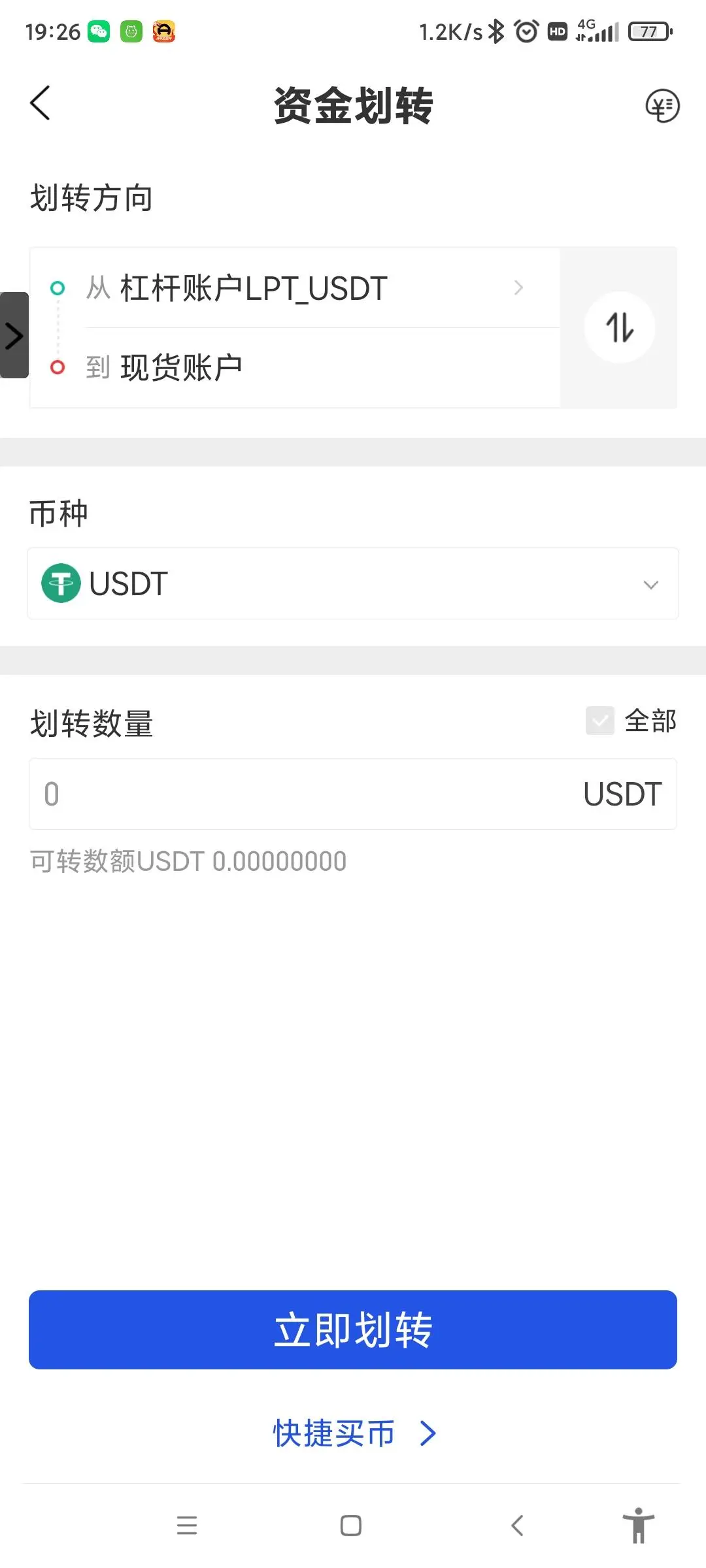Tap the 立即划转 button
The image size is (706, 1568).
click(x=353, y=1330)
